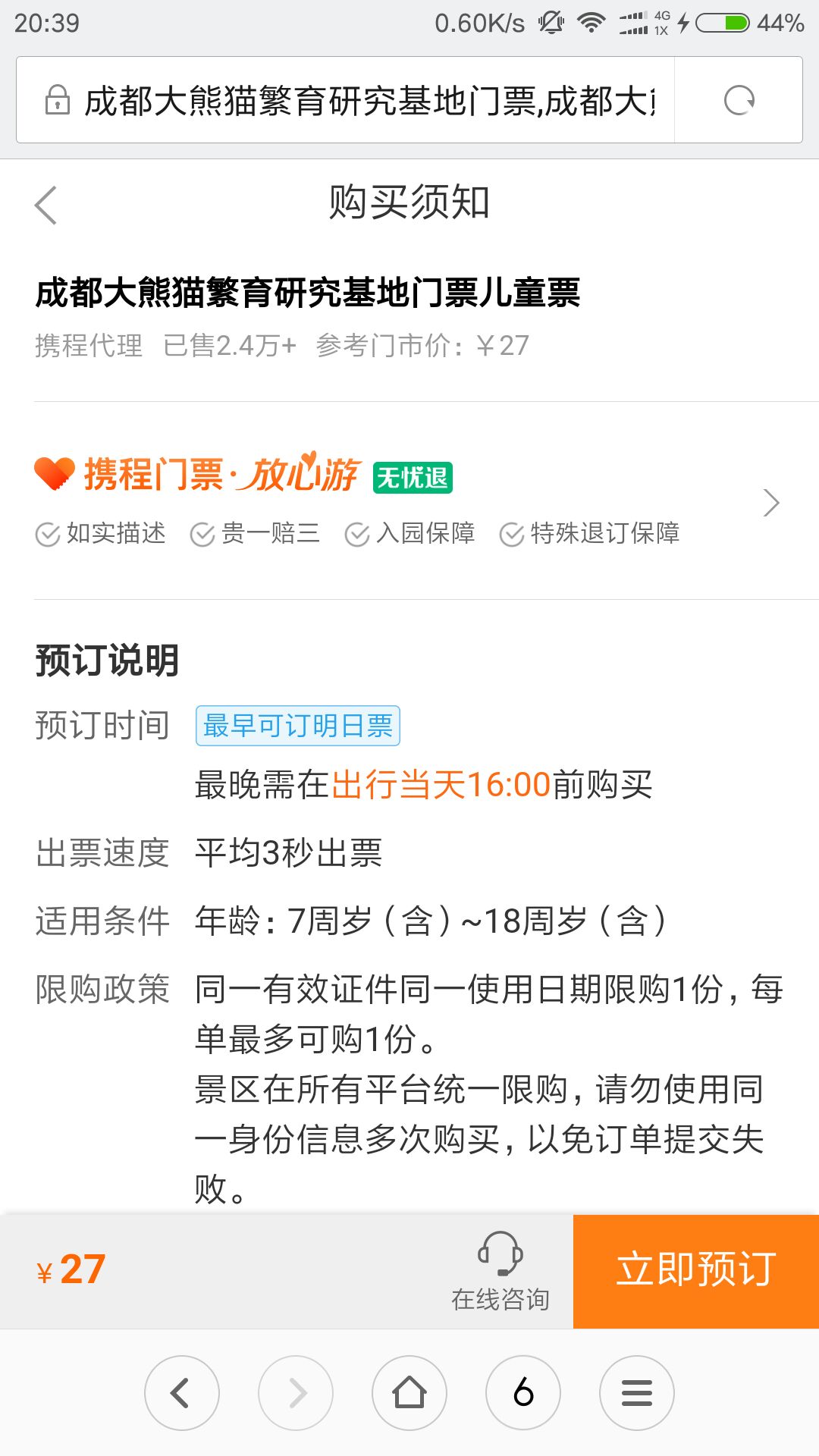Tap the browser forward arrow button
819x1456 pixels.
coord(296,1393)
